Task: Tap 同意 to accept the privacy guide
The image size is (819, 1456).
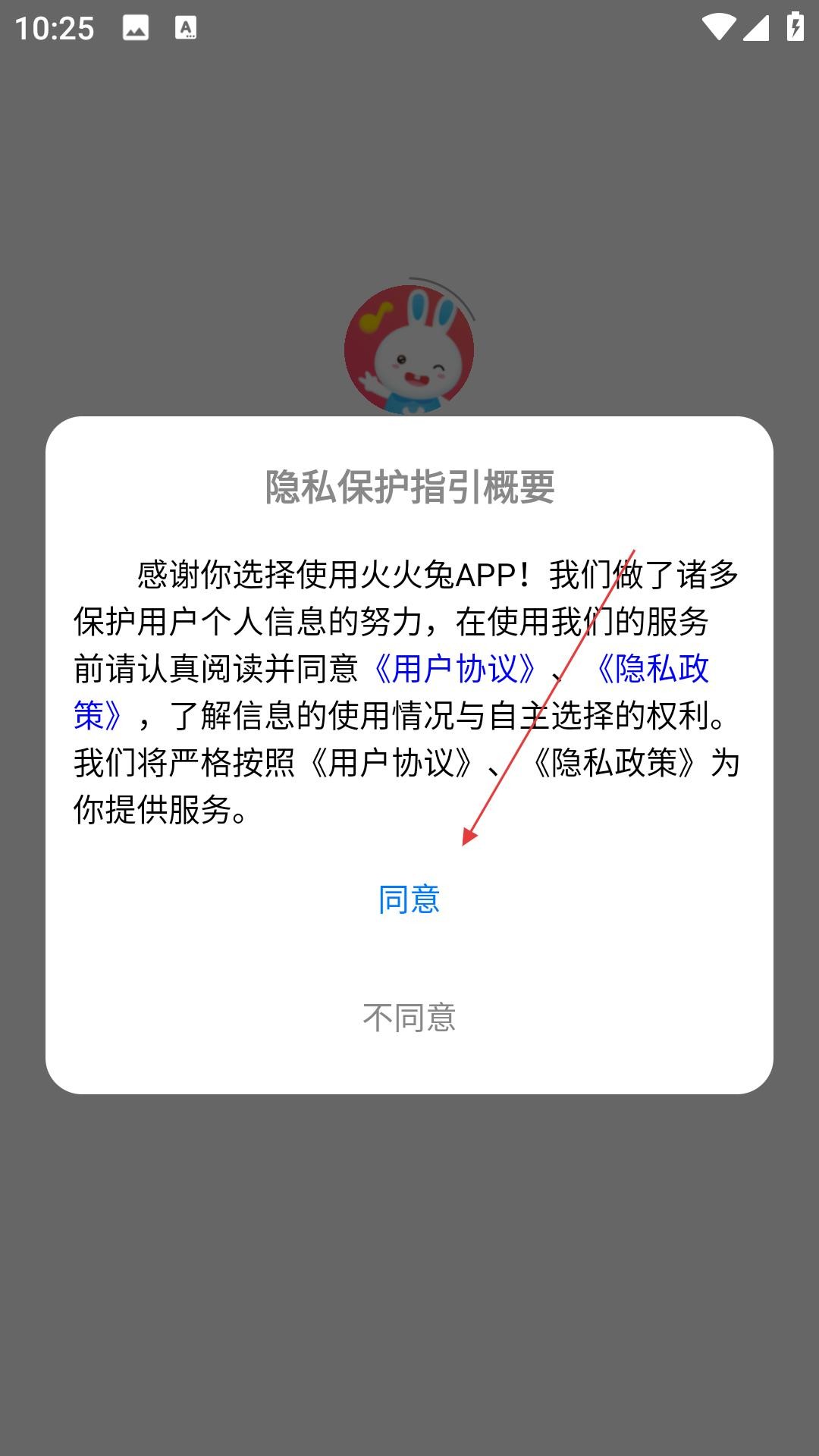Action: (409, 899)
